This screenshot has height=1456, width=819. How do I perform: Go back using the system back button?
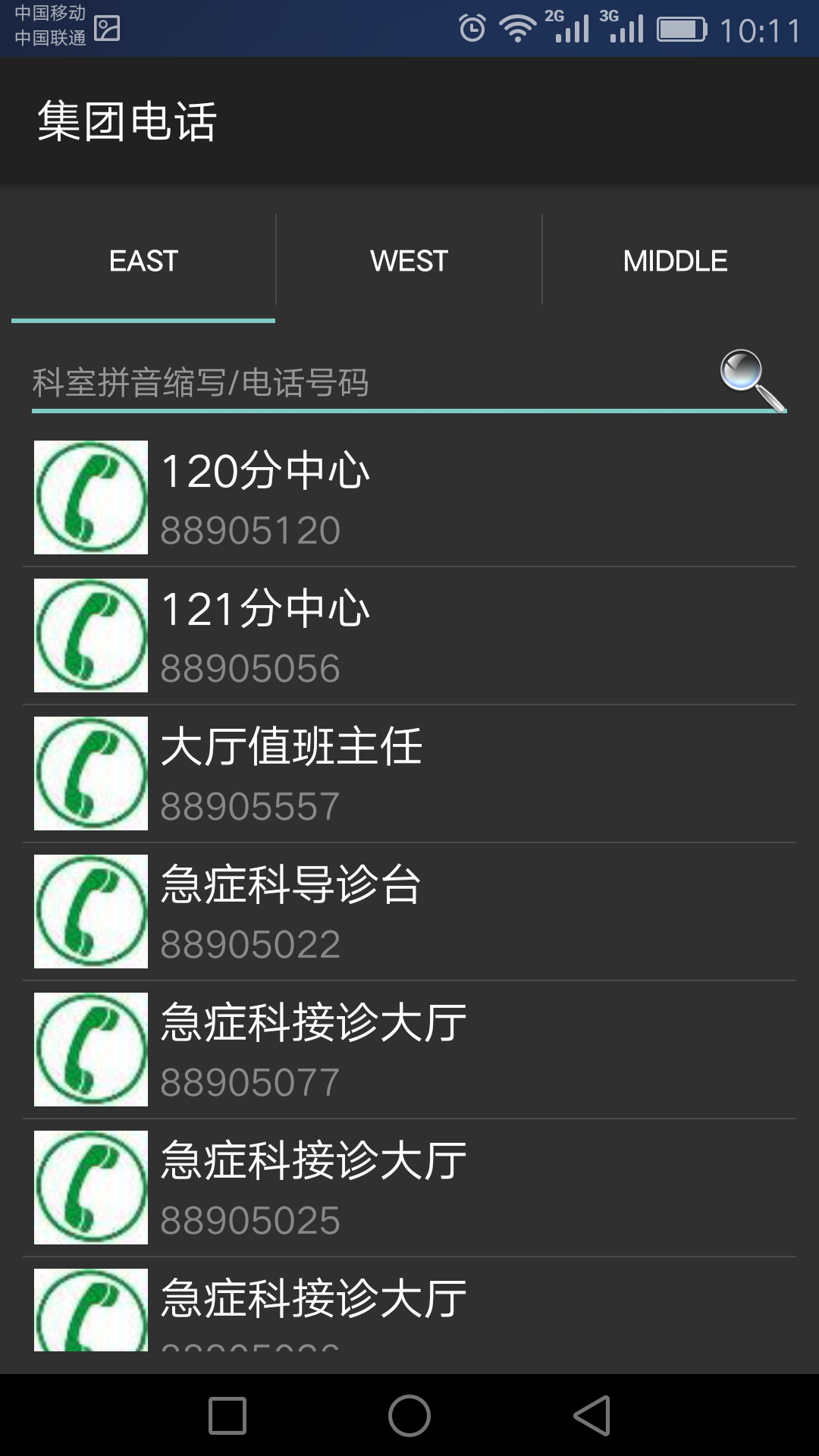592,1416
